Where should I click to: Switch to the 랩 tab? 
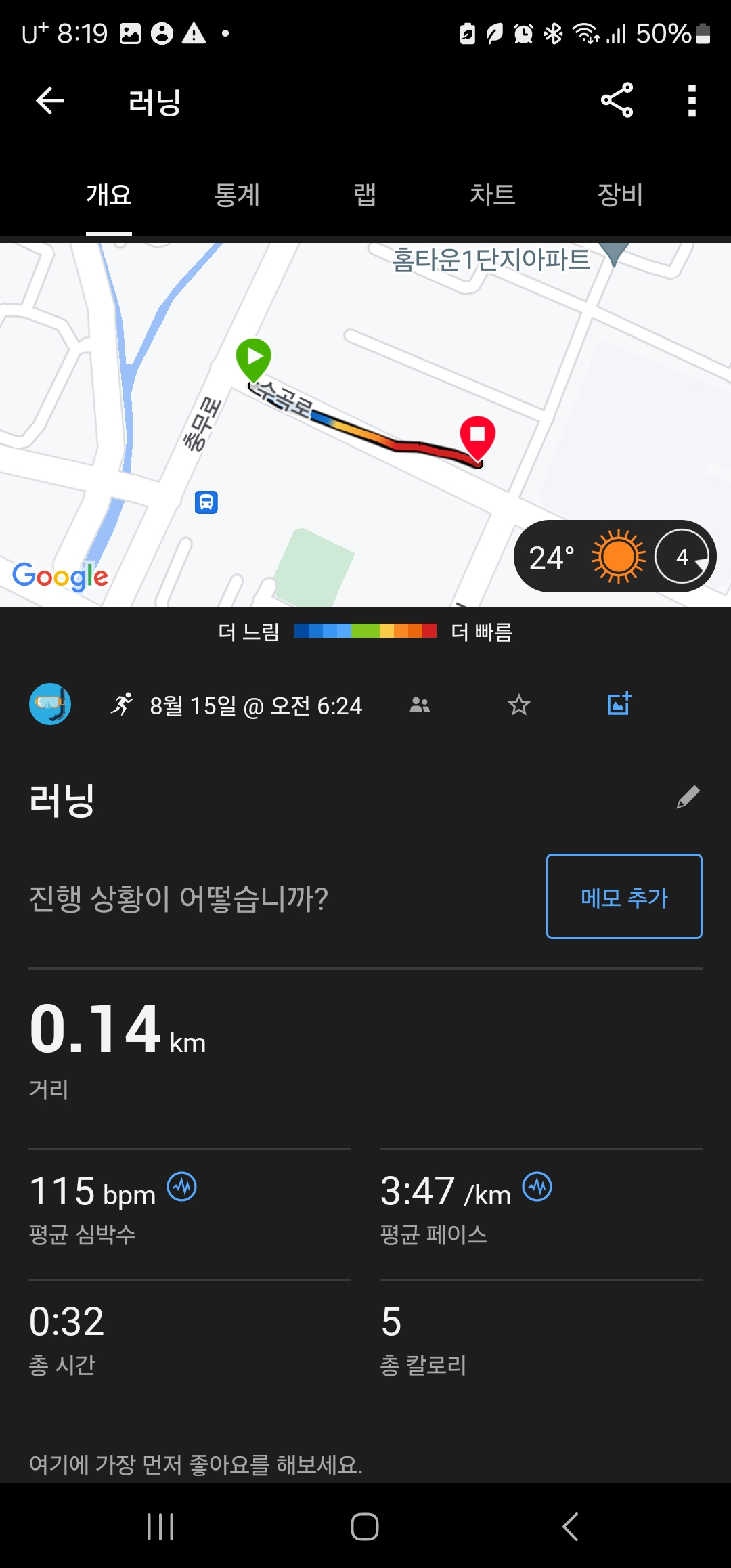click(x=365, y=195)
